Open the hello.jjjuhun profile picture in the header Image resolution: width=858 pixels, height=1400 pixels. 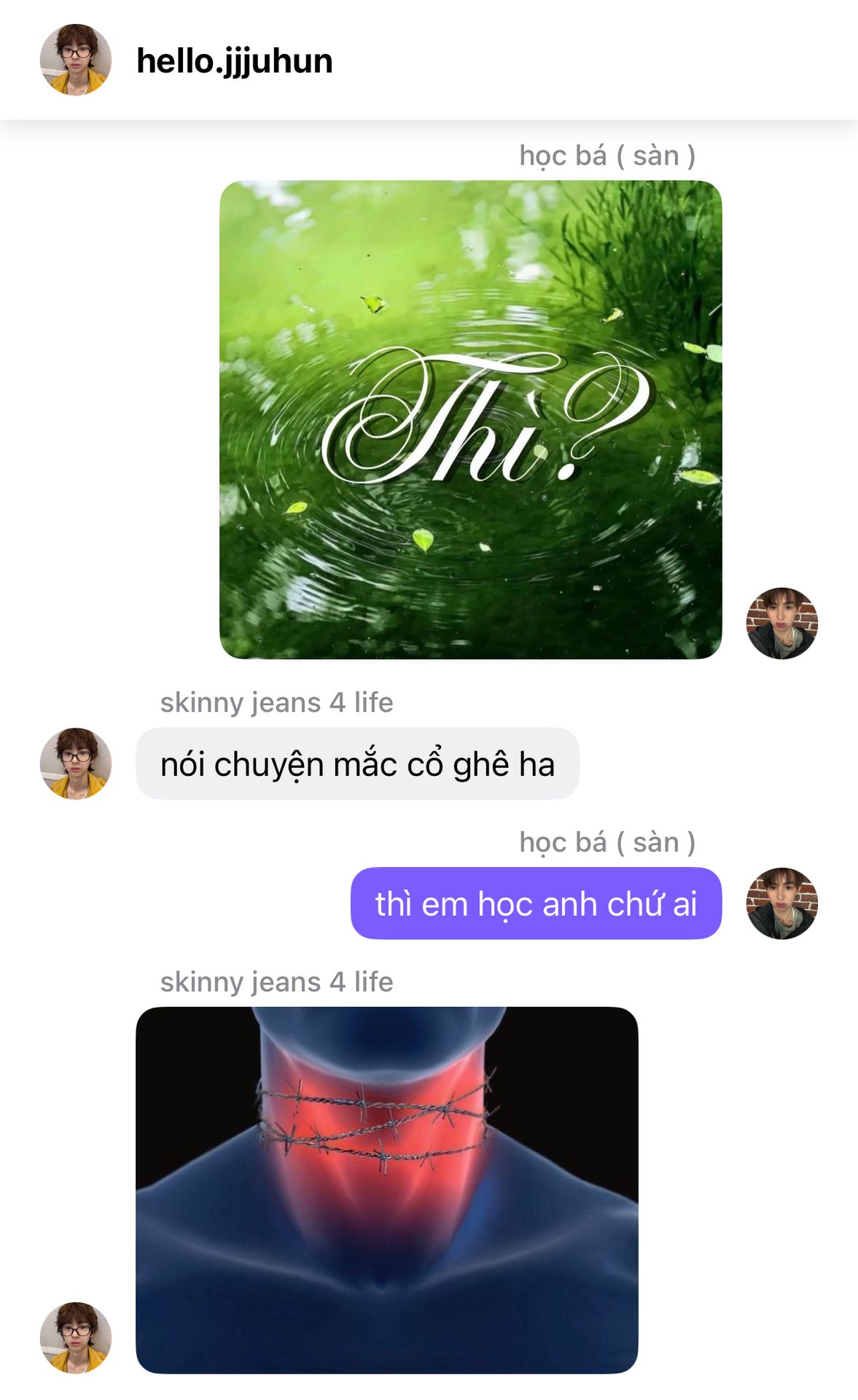point(76,60)
